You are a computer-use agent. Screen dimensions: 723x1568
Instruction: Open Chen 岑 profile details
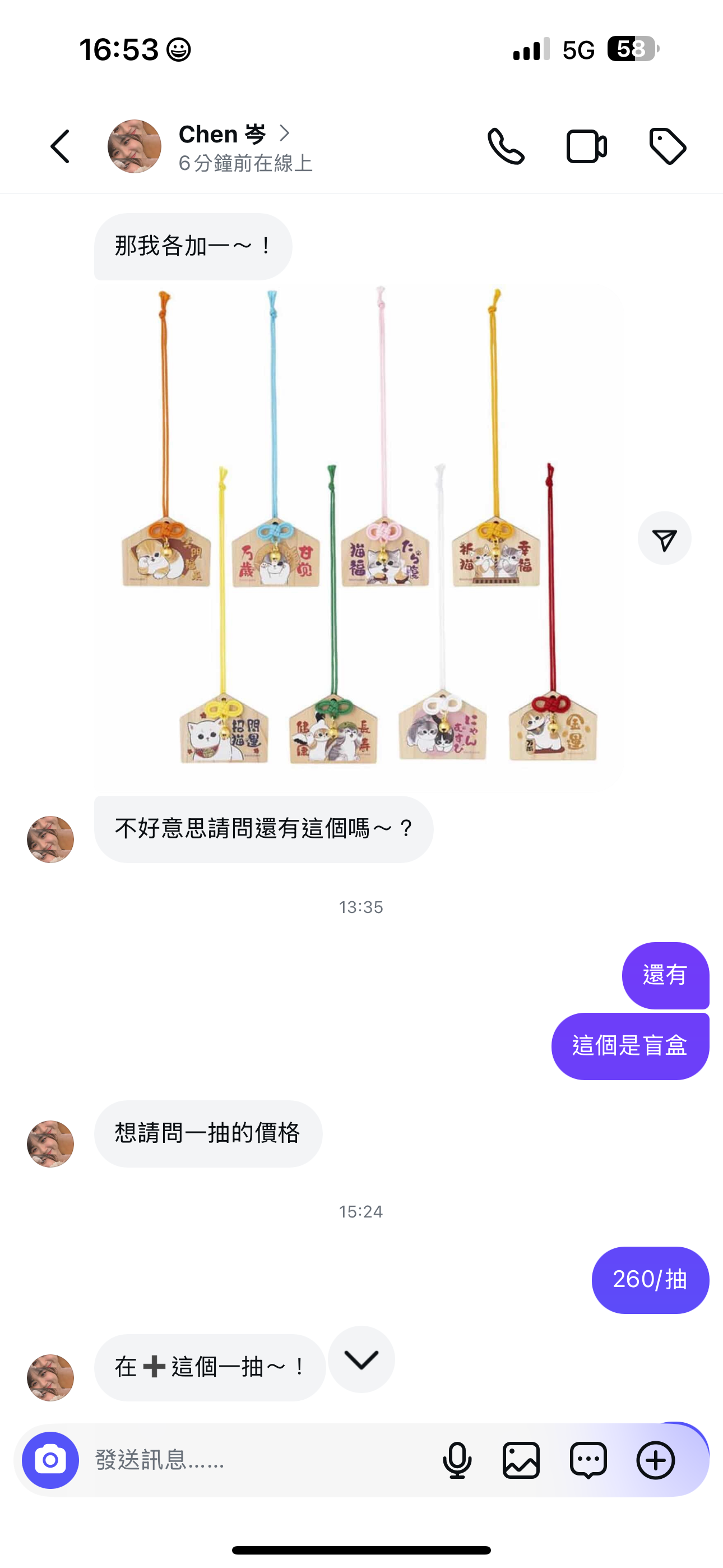coord(234,135)
